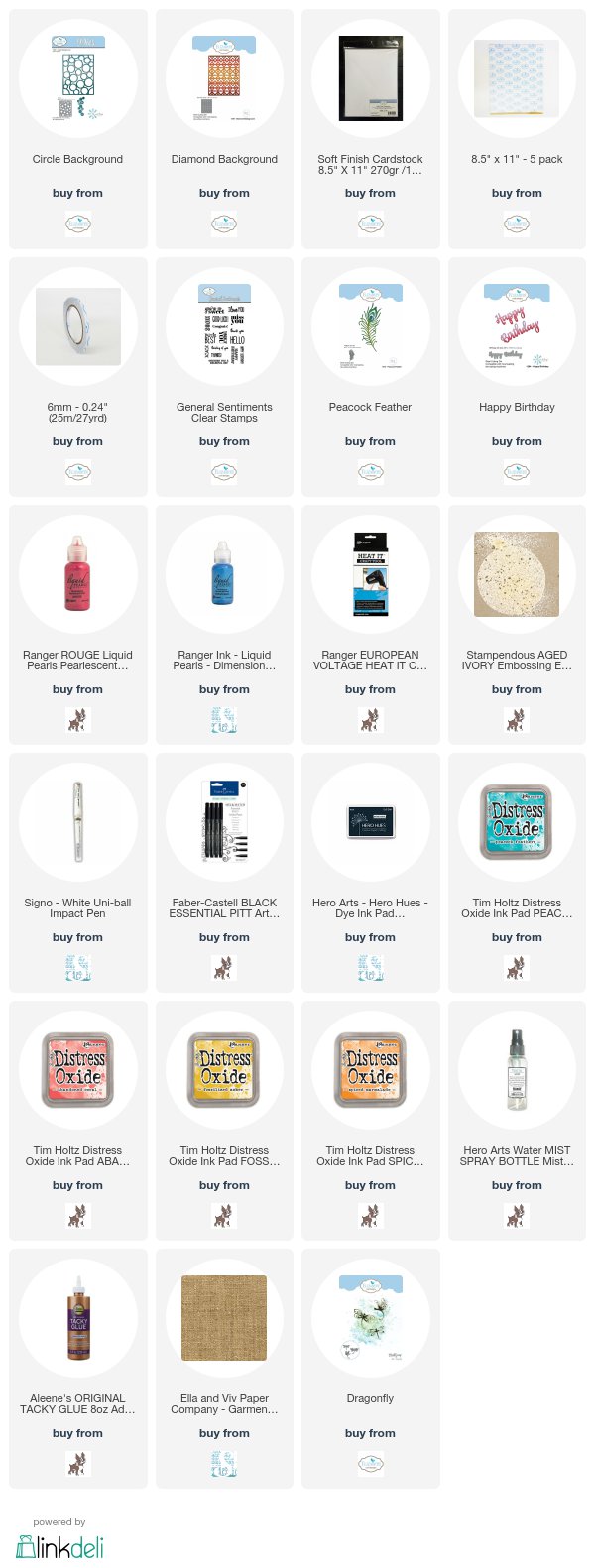Tap store logo under Dragonfly buy from
595x1568 pixels.
click(x=370, y=1463)
